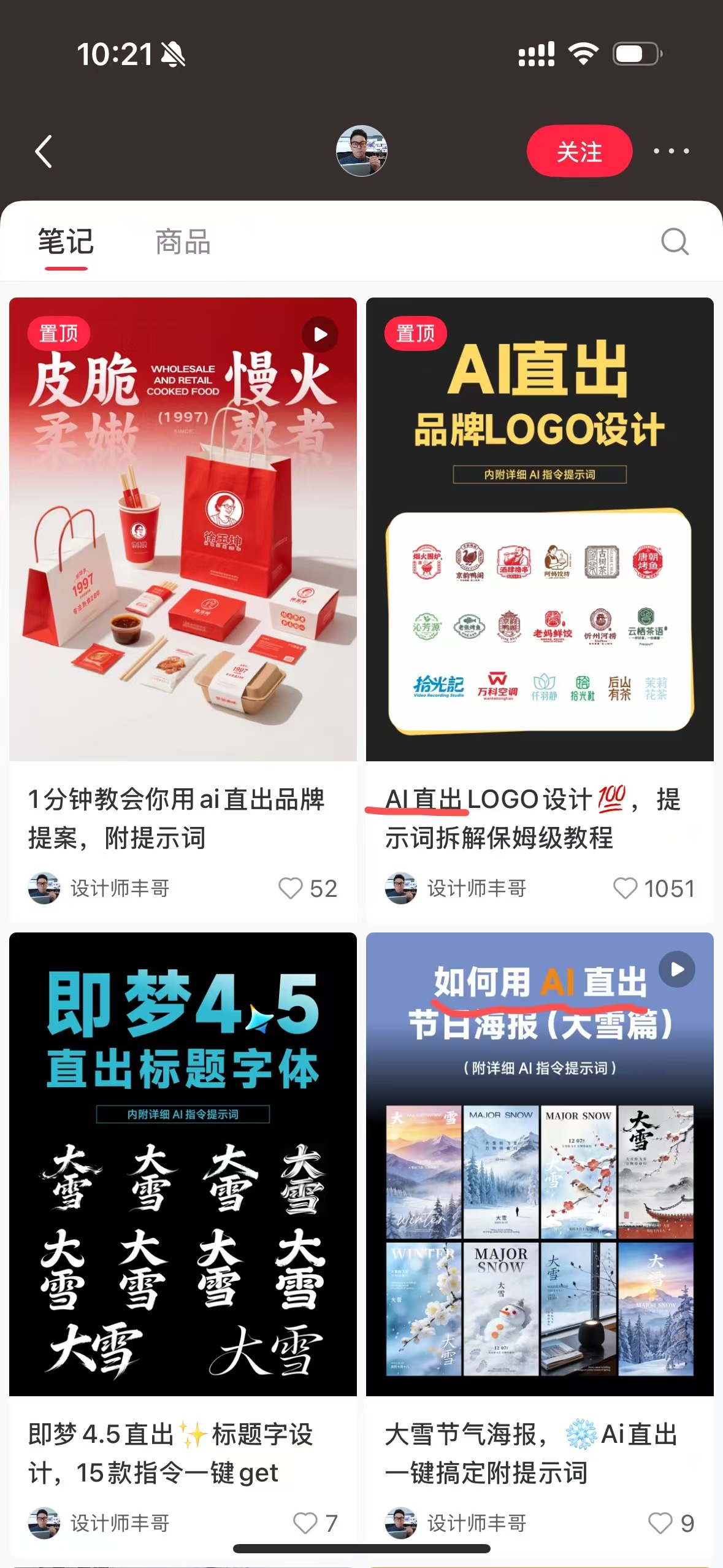Select the 笔记 tab
This screenshot has height=1568, width=723.
tap(64, 241)
